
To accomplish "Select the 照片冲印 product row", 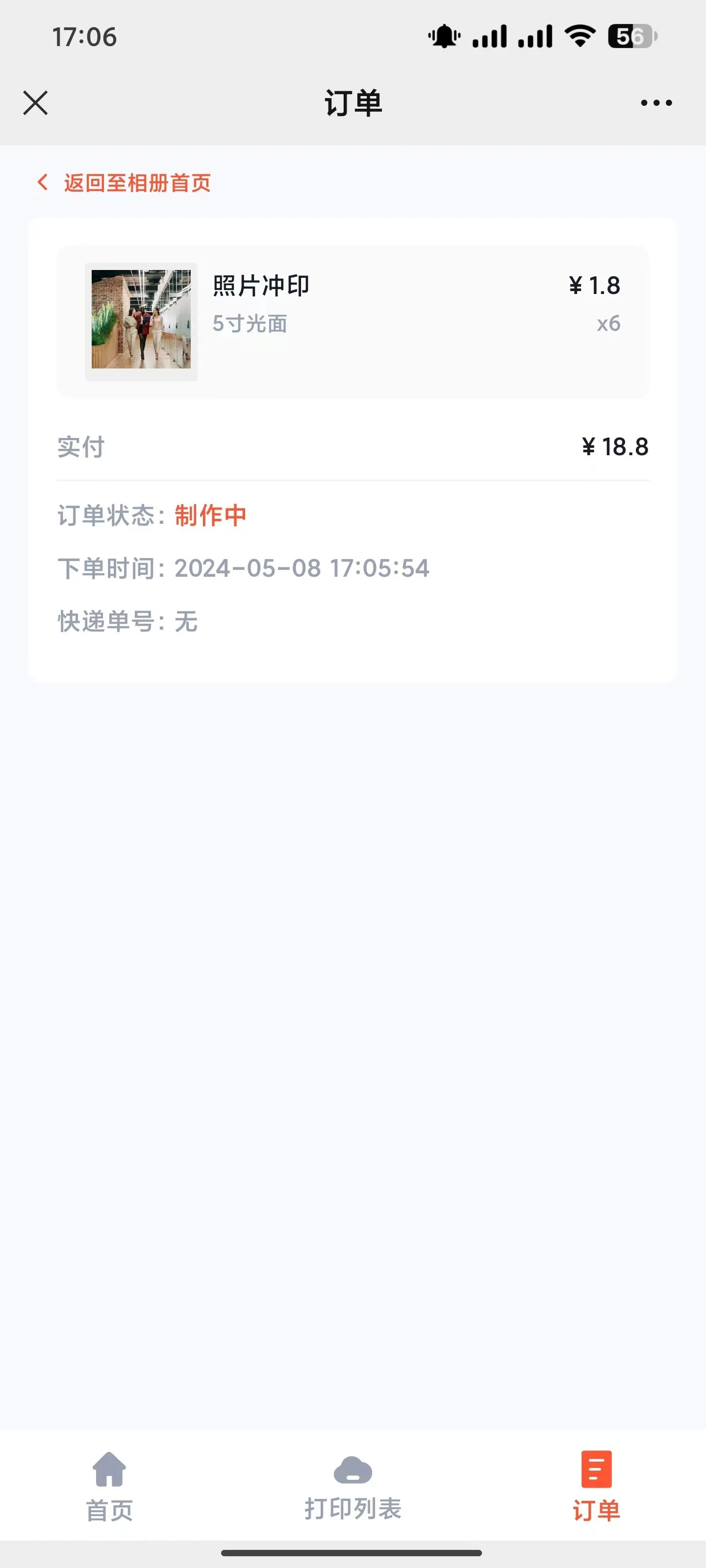I will [261, 286].
